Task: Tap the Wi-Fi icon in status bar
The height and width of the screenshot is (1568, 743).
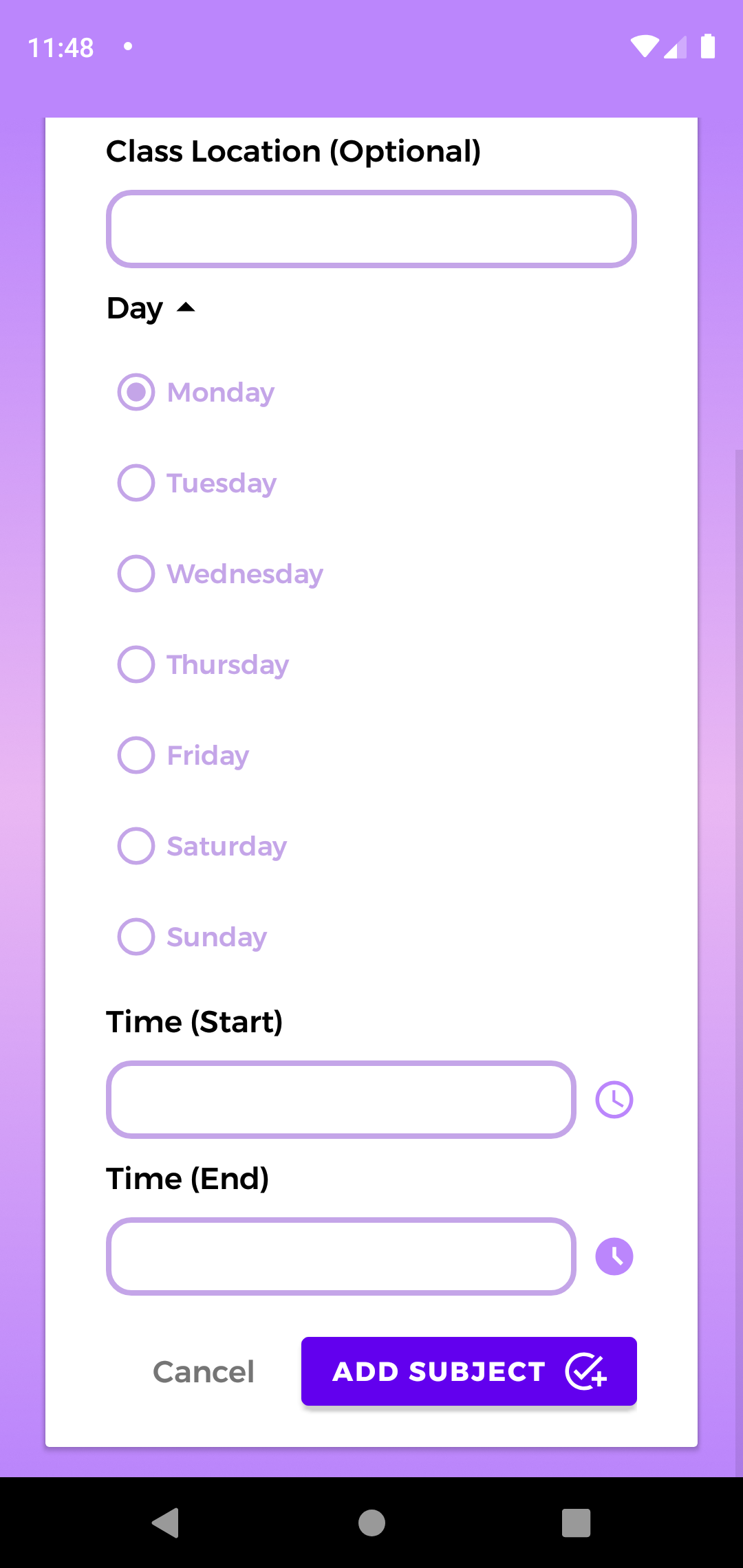Action: [644, 45]
